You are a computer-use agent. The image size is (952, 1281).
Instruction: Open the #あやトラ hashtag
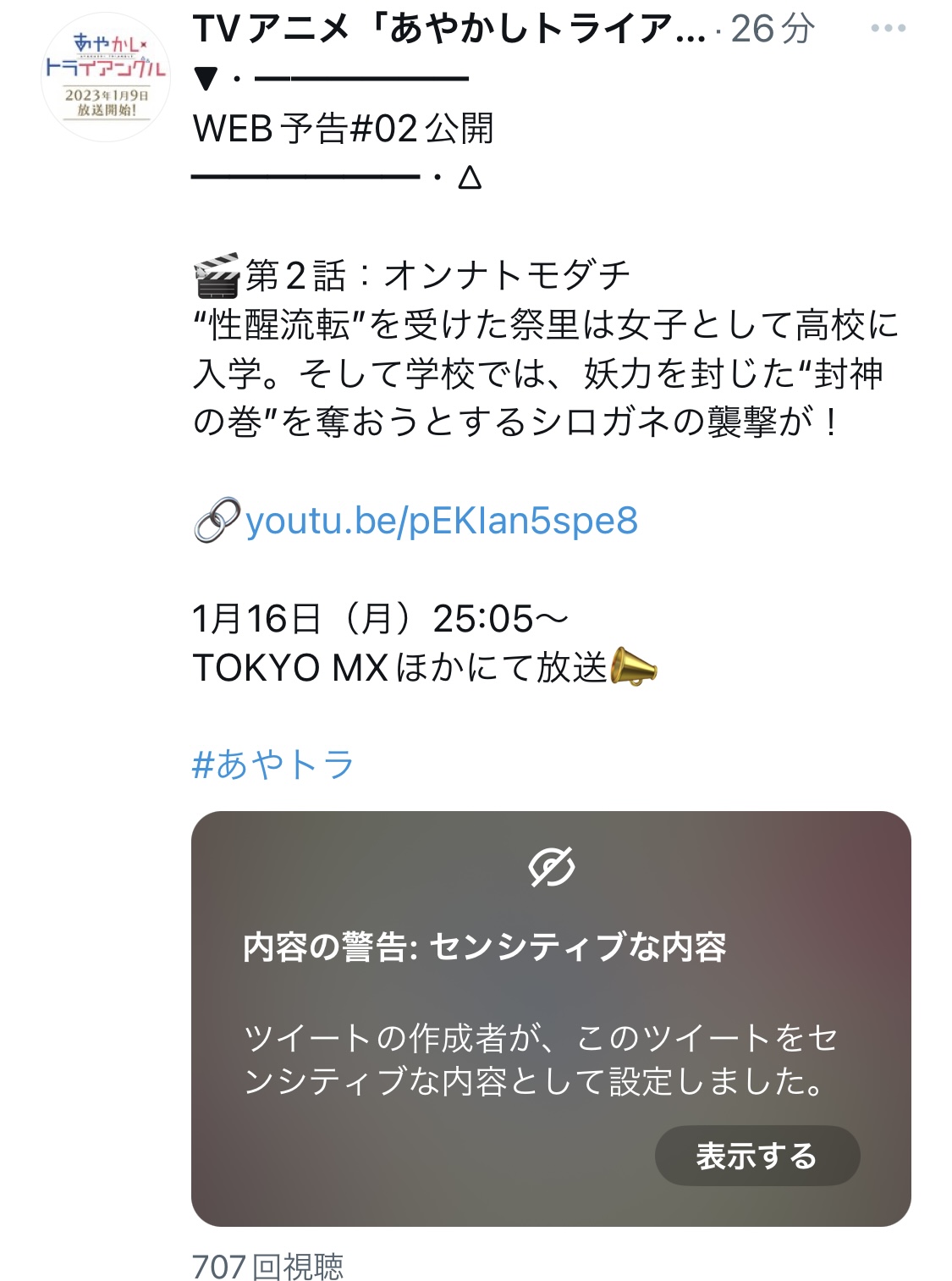(272, 765)
